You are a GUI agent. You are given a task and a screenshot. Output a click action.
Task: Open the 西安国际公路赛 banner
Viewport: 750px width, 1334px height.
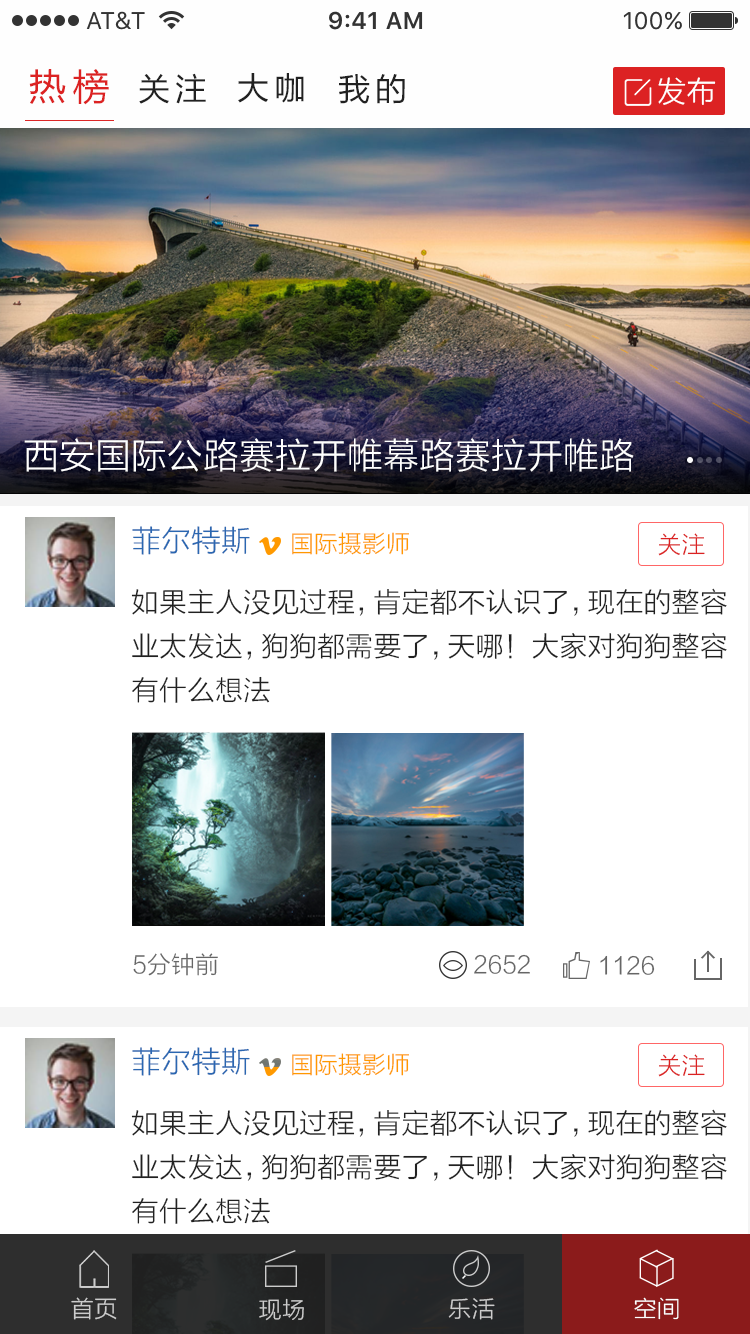[x=375, y=310]
